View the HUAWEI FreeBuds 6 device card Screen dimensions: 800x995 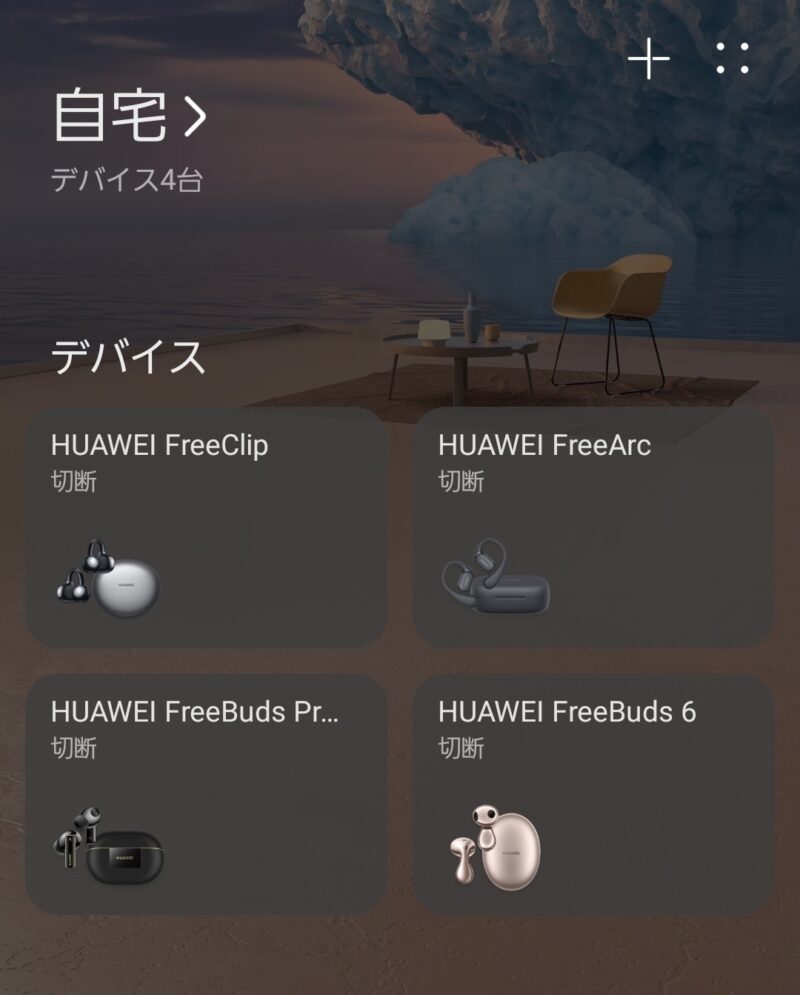(x=593, y=793)
